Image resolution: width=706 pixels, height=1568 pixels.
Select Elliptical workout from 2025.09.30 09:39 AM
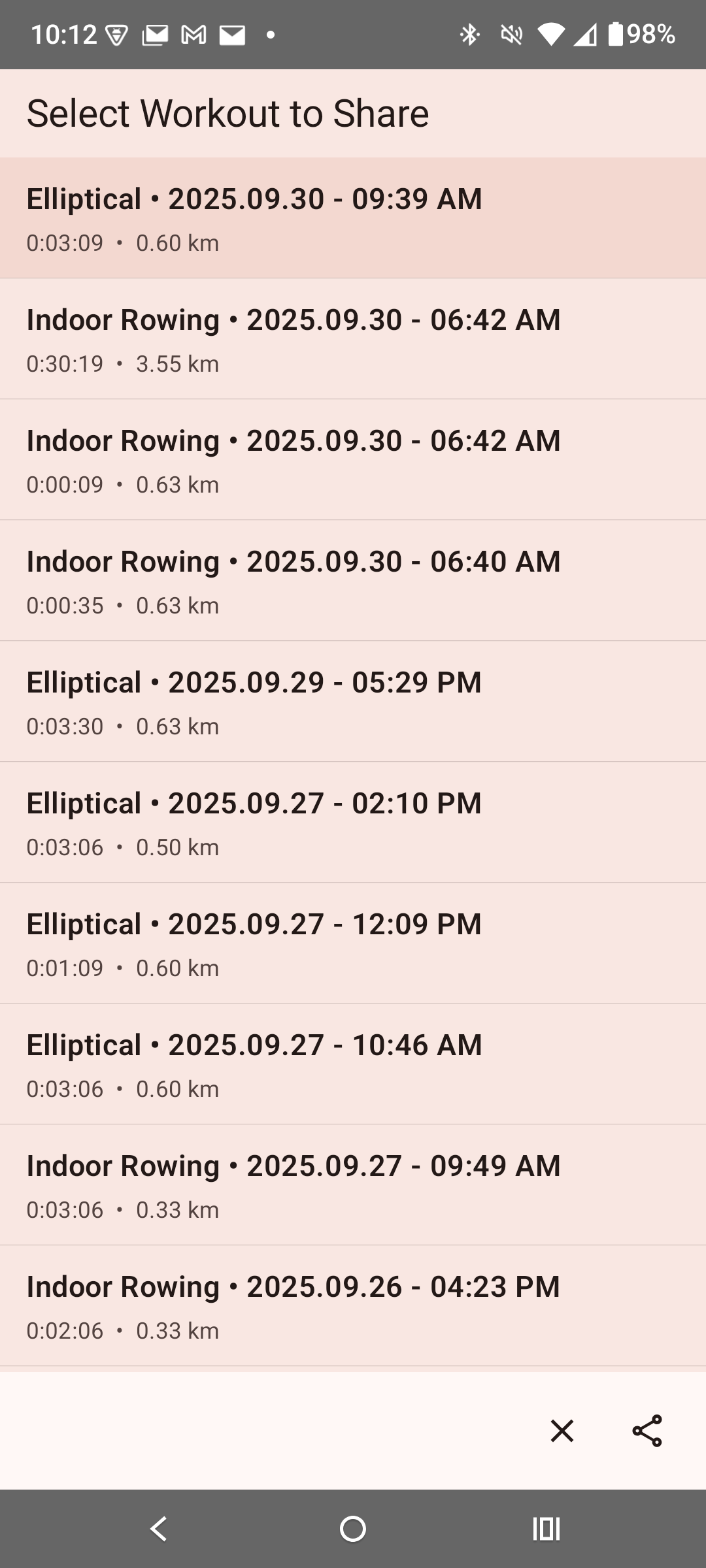(353, 218)
